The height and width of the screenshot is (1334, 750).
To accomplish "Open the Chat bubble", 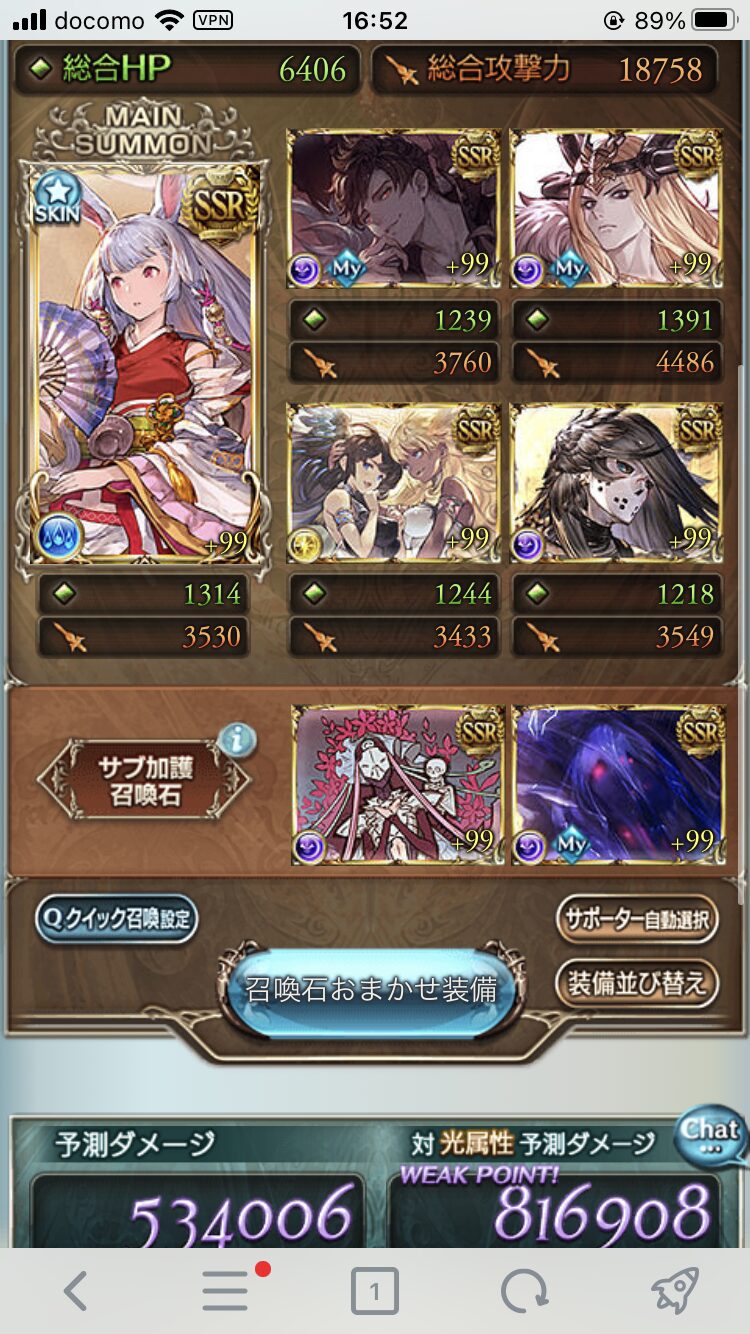I will tap(711, 1133).
